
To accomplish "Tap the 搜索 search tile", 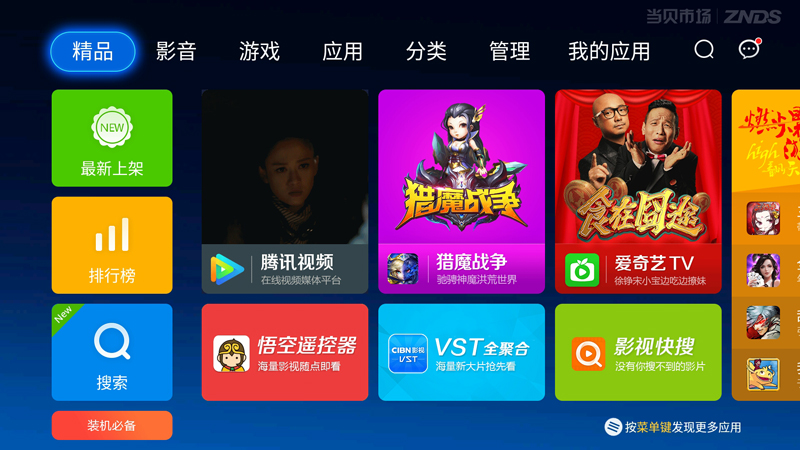I will (x=112, y=352).
